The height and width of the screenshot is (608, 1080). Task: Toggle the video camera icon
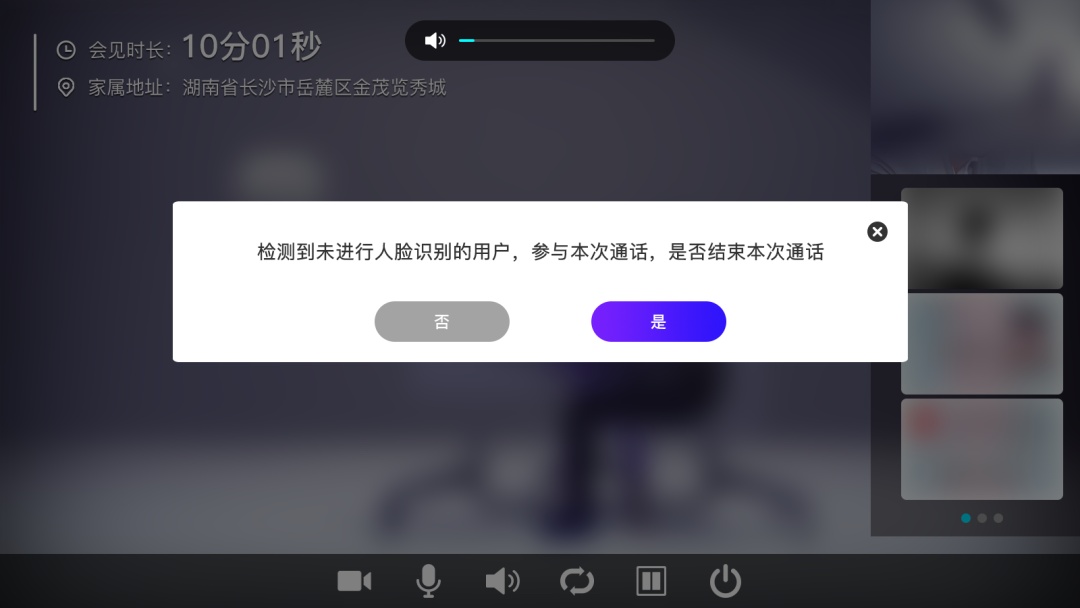pyautogui.click(x=354, y=581)
